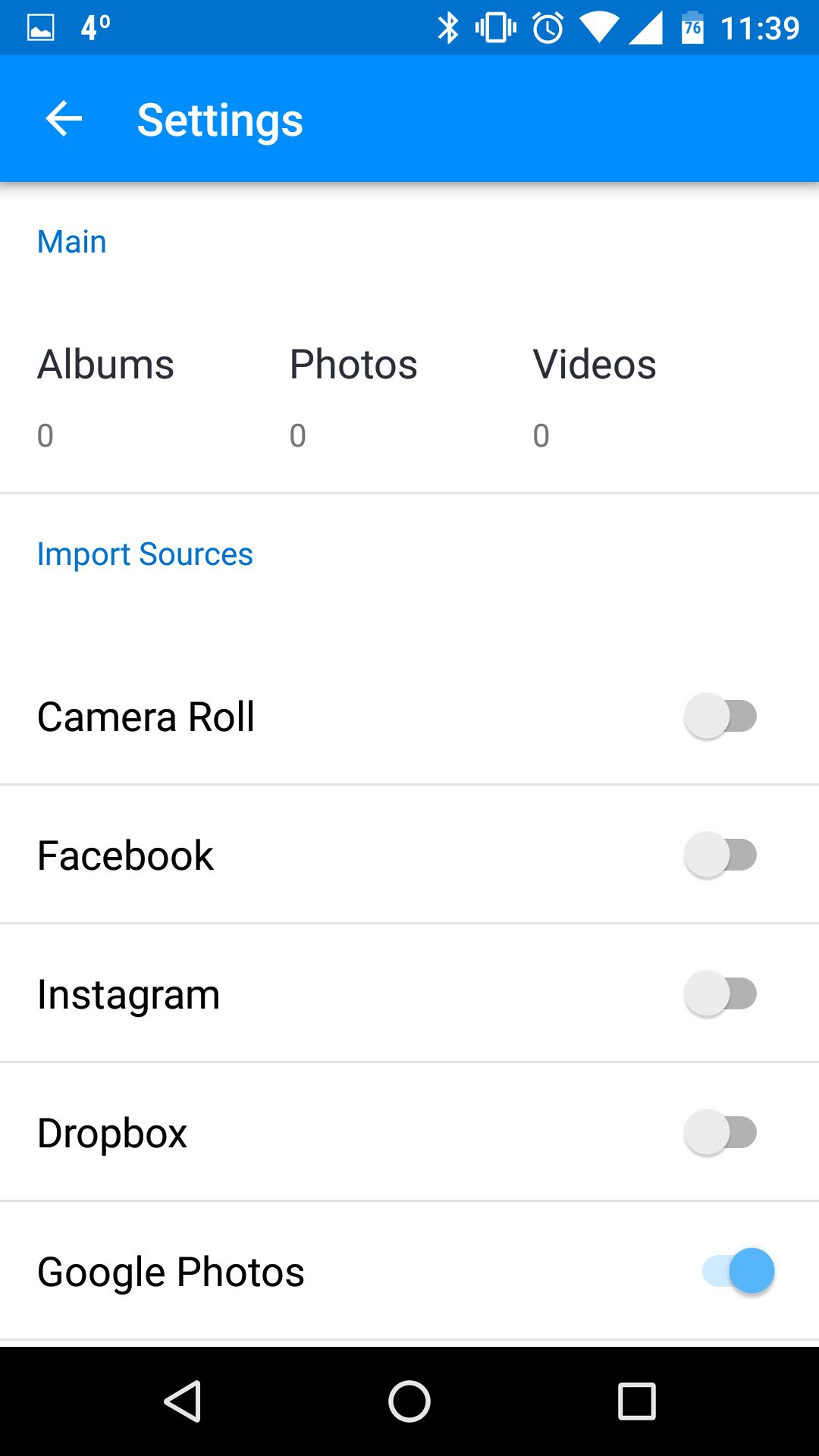Viewport: 819px width, 1456px height.
Task: Enable Camera Roll import
Action: pos(721,716)
